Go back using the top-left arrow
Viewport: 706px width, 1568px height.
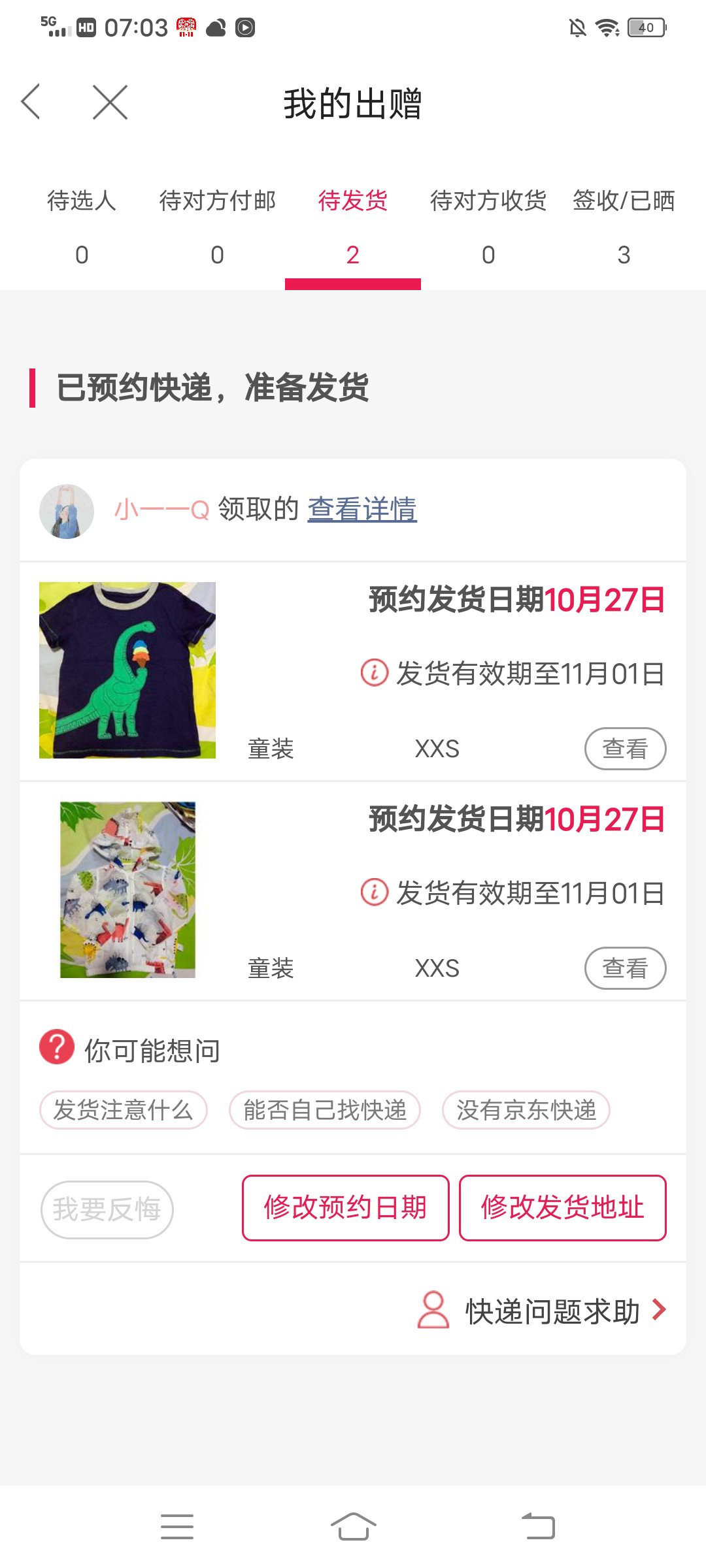click(x=31, y=102)
